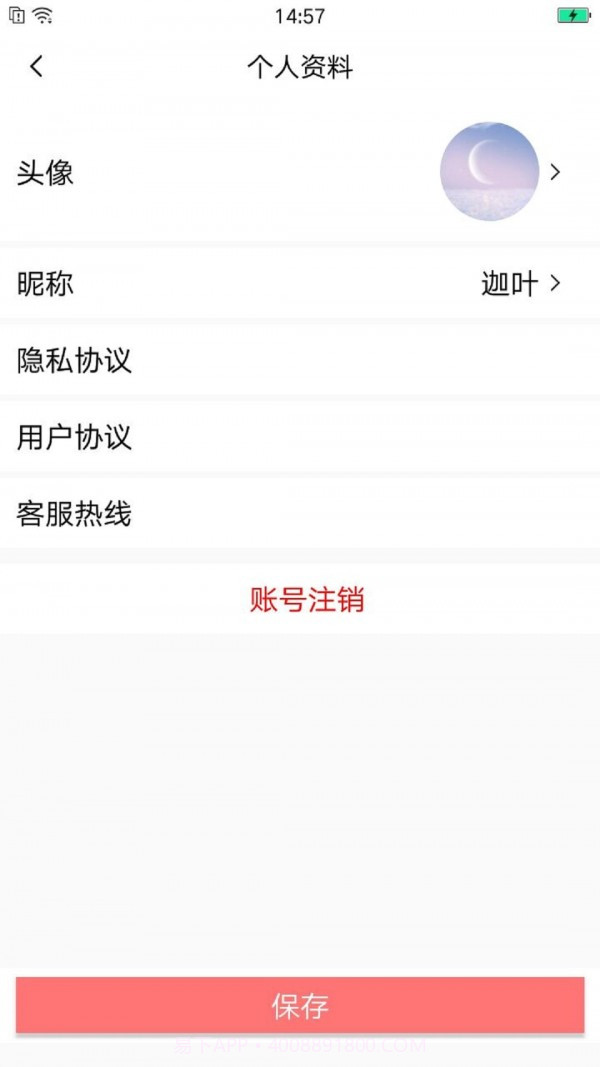
Task: Edit the 昵称 nickname row
Action: pos(300,284)
